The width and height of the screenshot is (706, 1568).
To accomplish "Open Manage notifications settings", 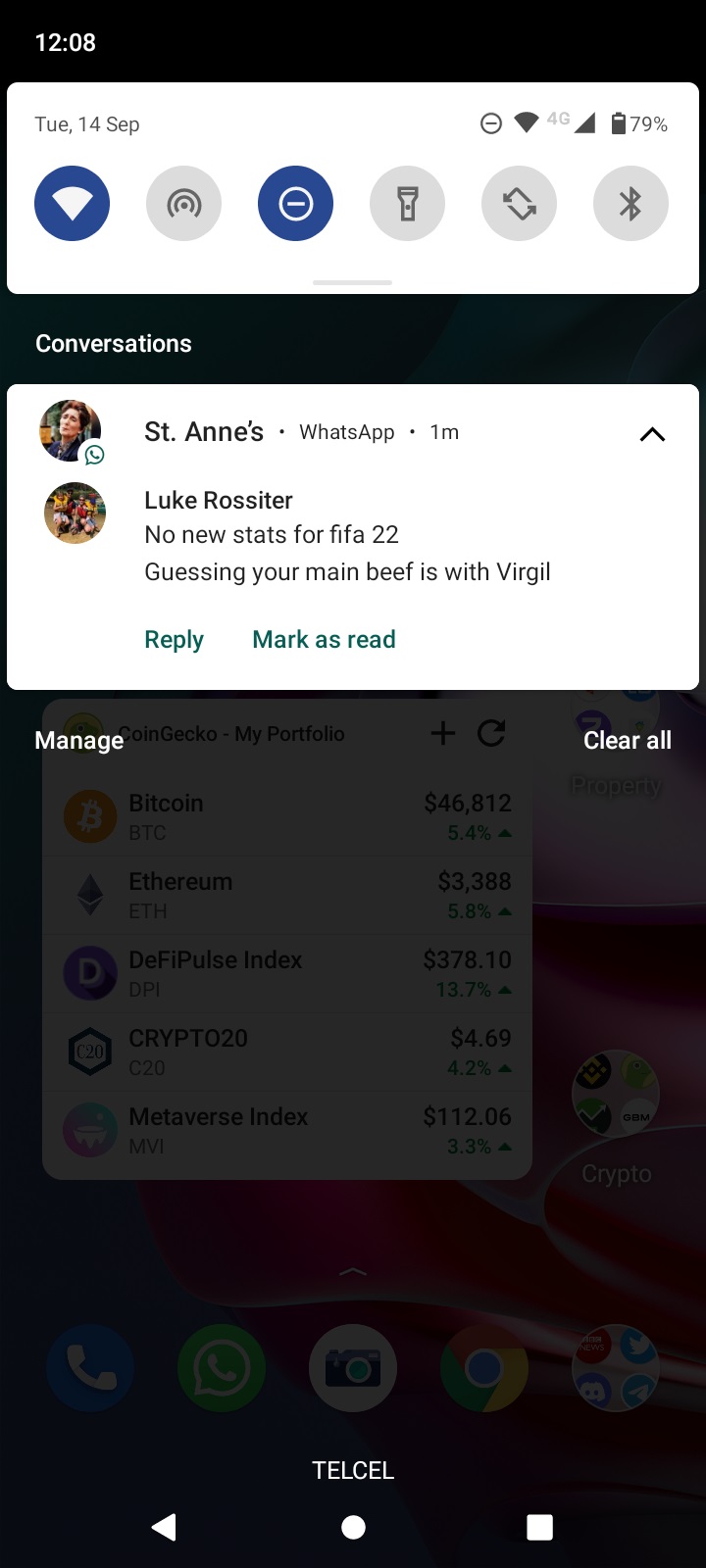I will coord(79,740).
